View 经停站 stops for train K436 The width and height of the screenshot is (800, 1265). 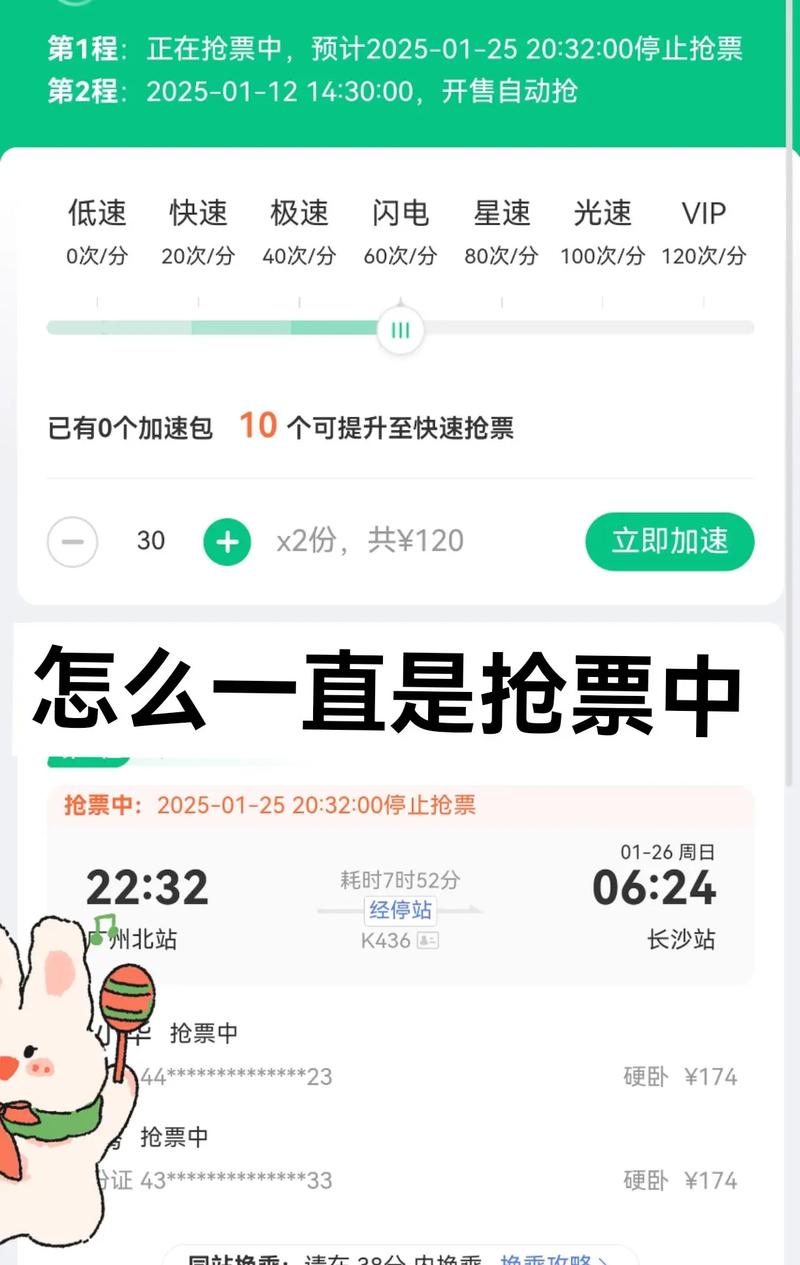pyautogui.click(x=400, y=910)
